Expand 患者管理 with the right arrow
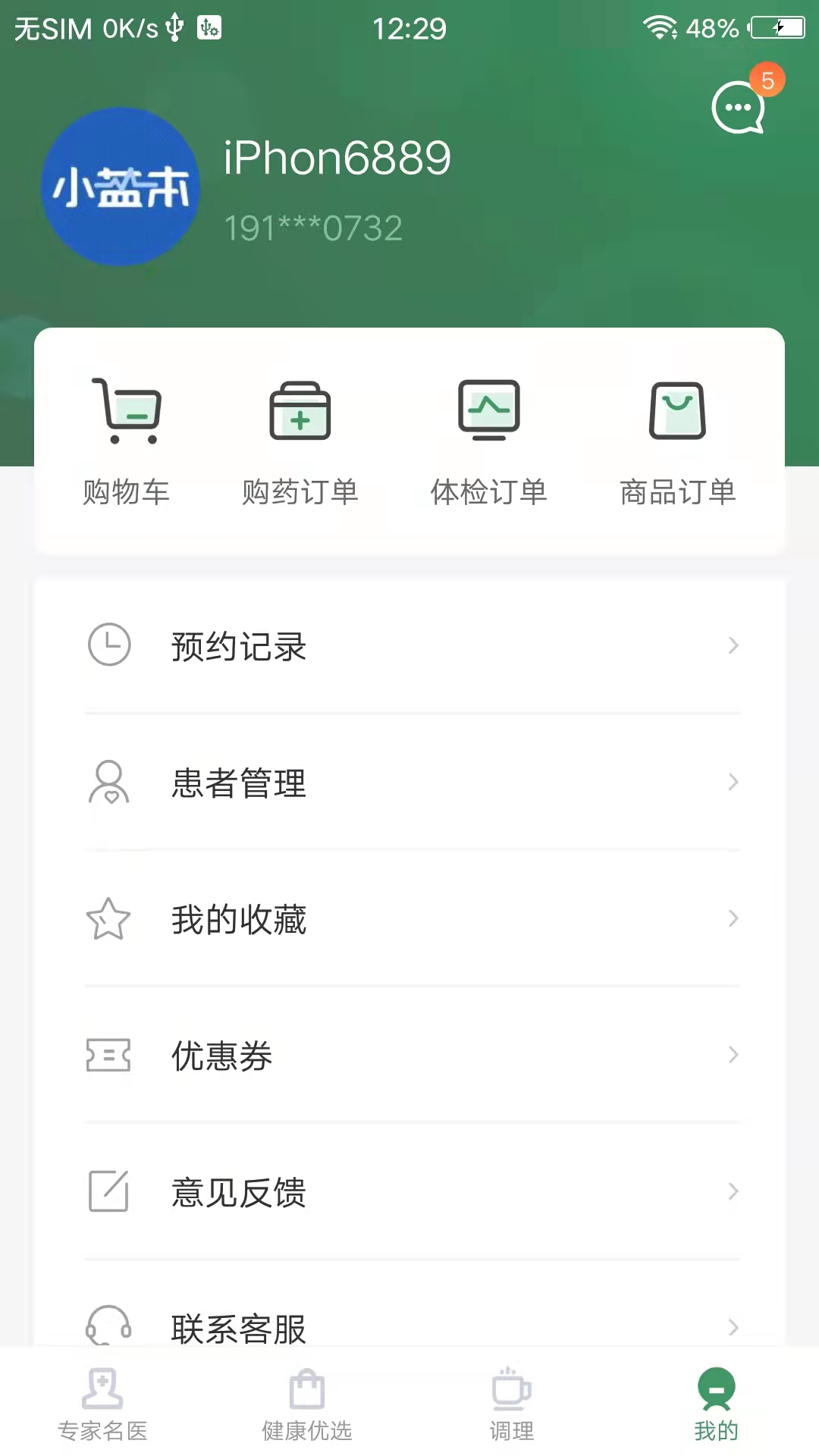This screenshot has height=1456, width=819. 732,783
